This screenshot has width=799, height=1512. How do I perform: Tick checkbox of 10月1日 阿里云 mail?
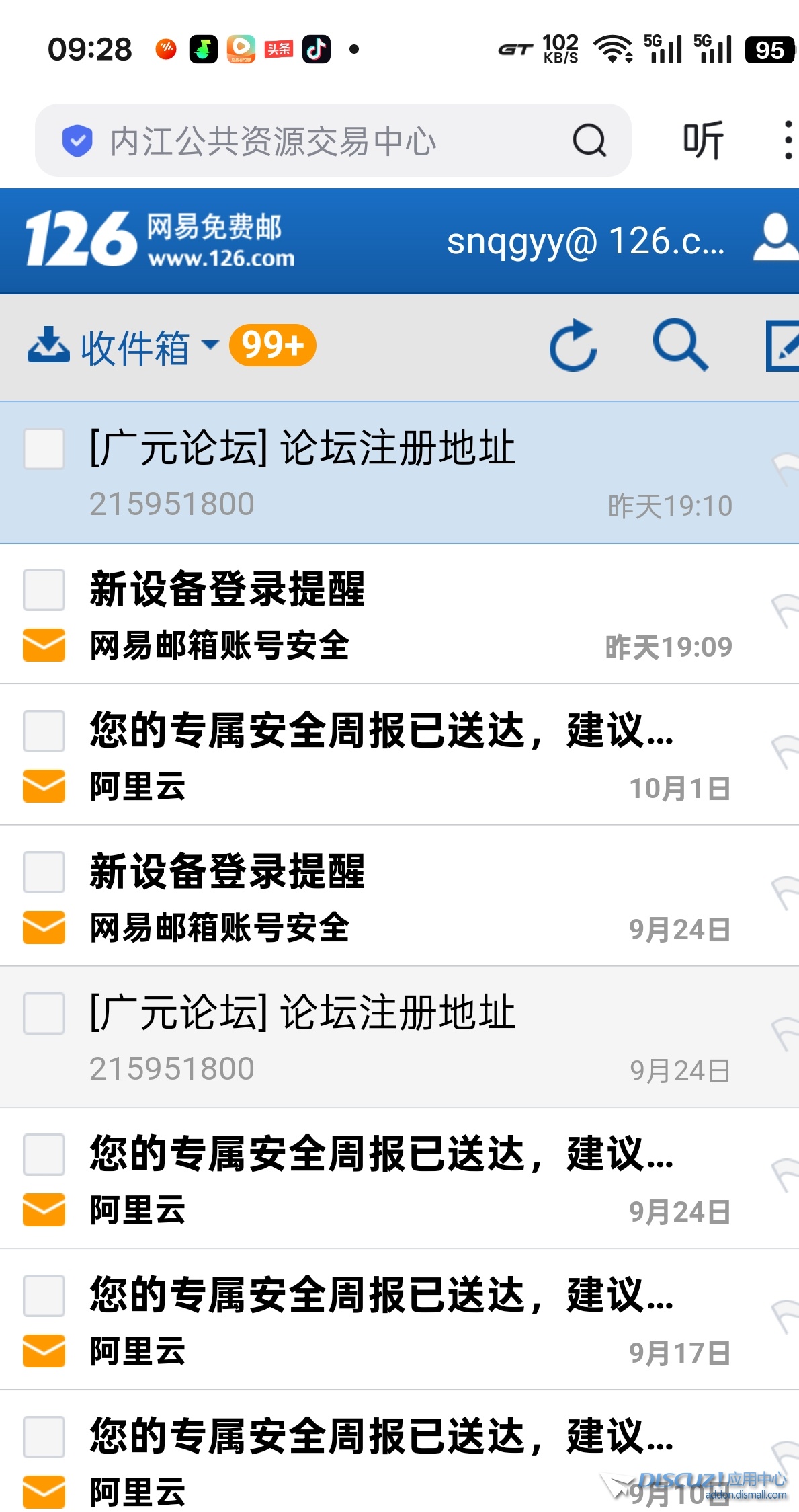[x=44, y=731]
